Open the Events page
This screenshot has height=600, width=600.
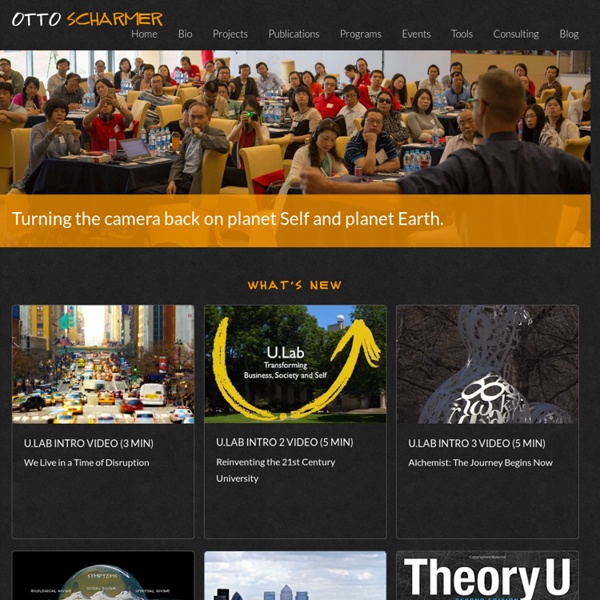(416, 34)
